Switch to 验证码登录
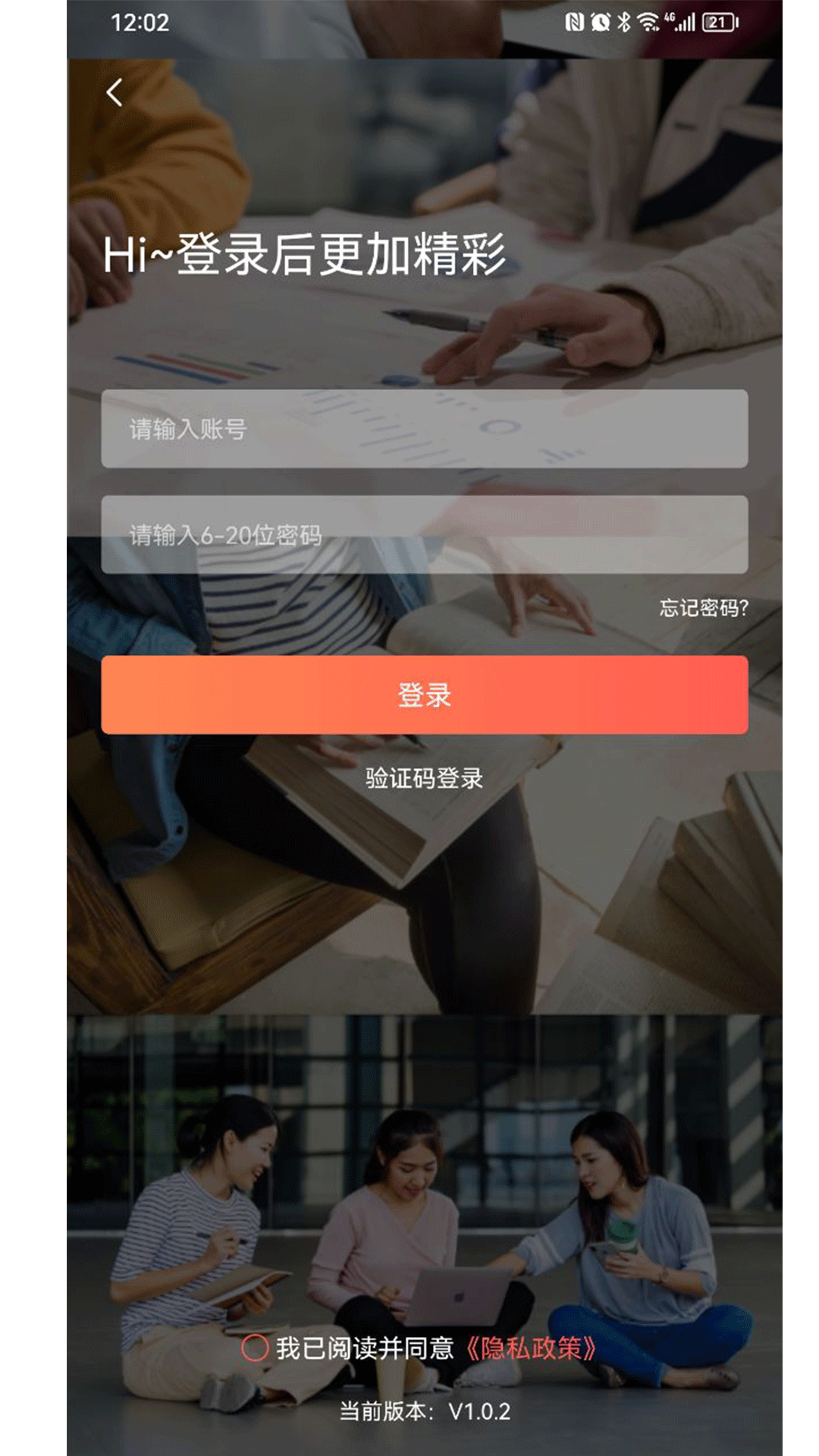The height and width of the screenshot is (1456, 819). [424, 778]
